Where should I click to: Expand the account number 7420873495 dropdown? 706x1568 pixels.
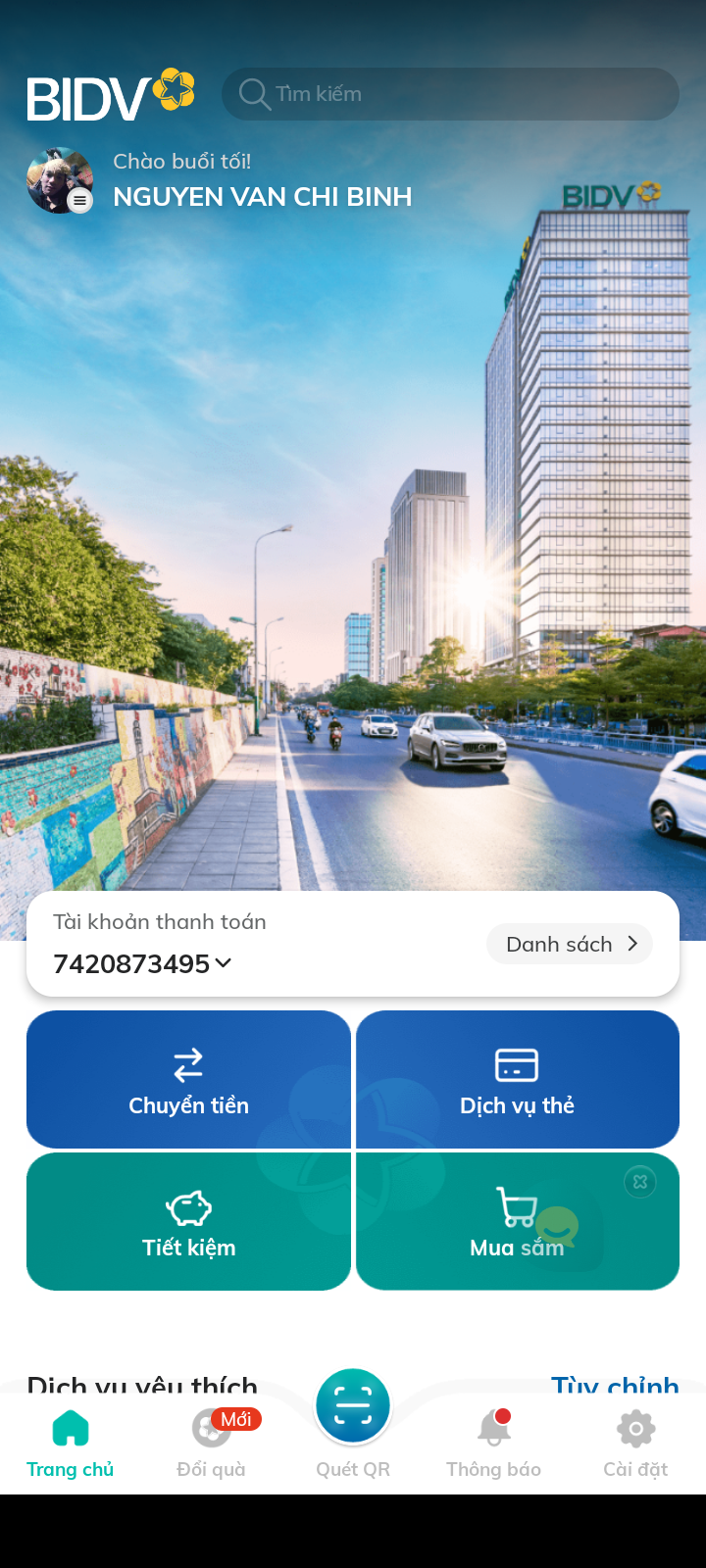(x=142, y=963)
